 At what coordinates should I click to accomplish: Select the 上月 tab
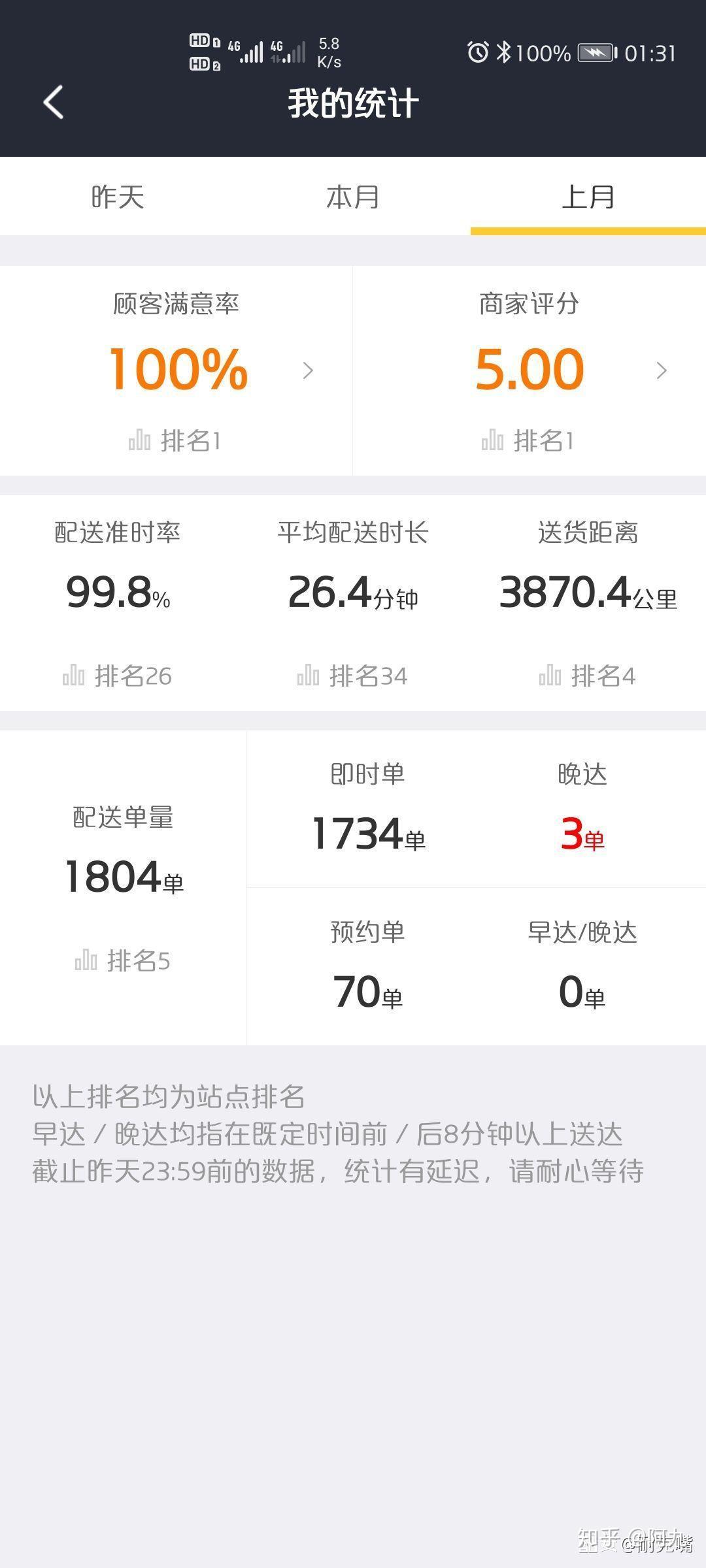click(588, 196)
